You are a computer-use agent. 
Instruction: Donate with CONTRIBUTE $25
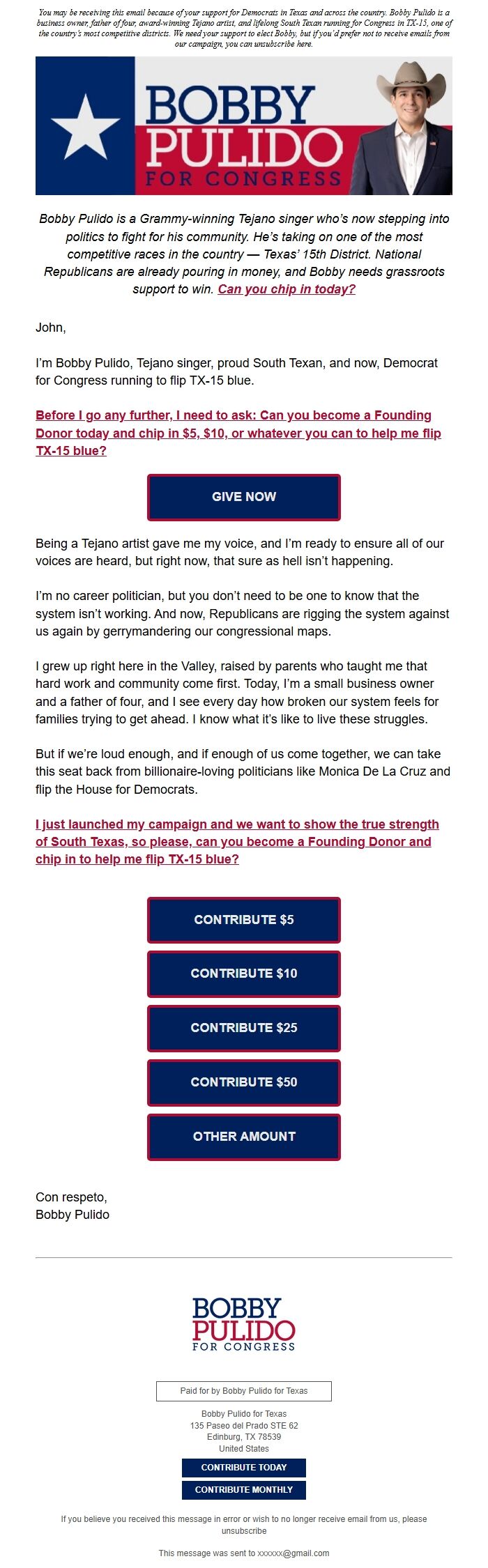point(243,1028)
